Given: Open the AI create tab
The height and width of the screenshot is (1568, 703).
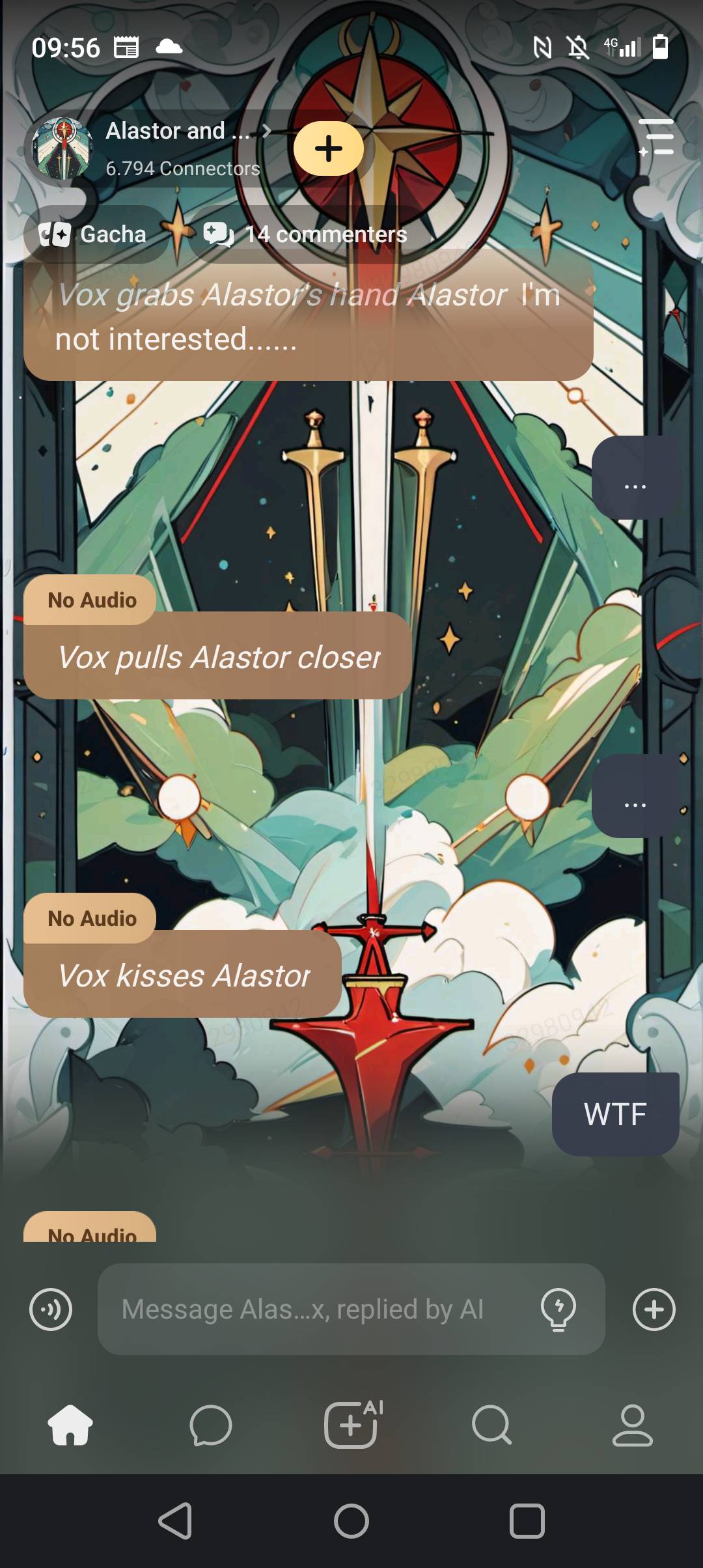Looking at the screenshot, I should coord(351,1425).
